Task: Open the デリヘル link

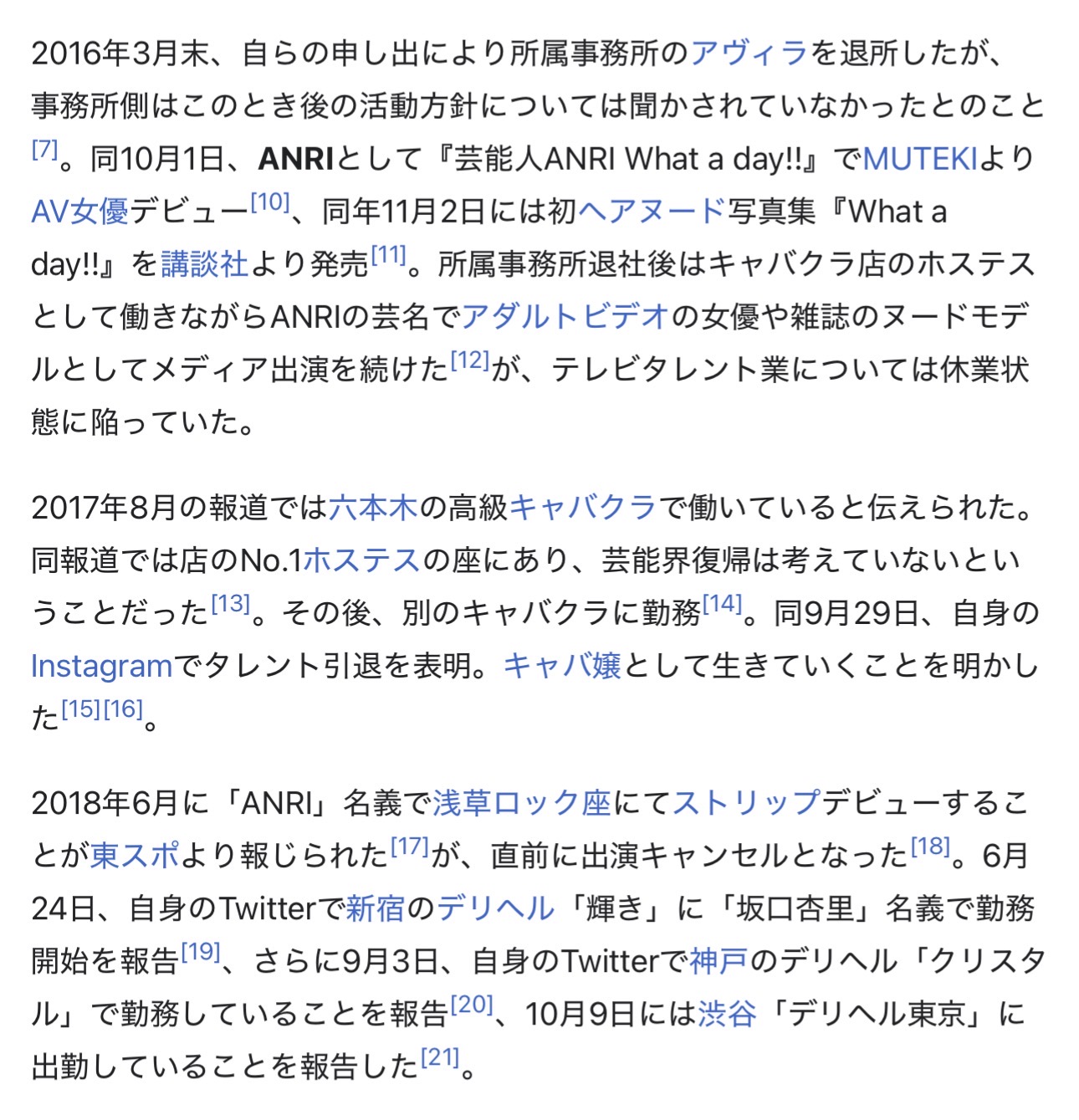Action: 495,908
